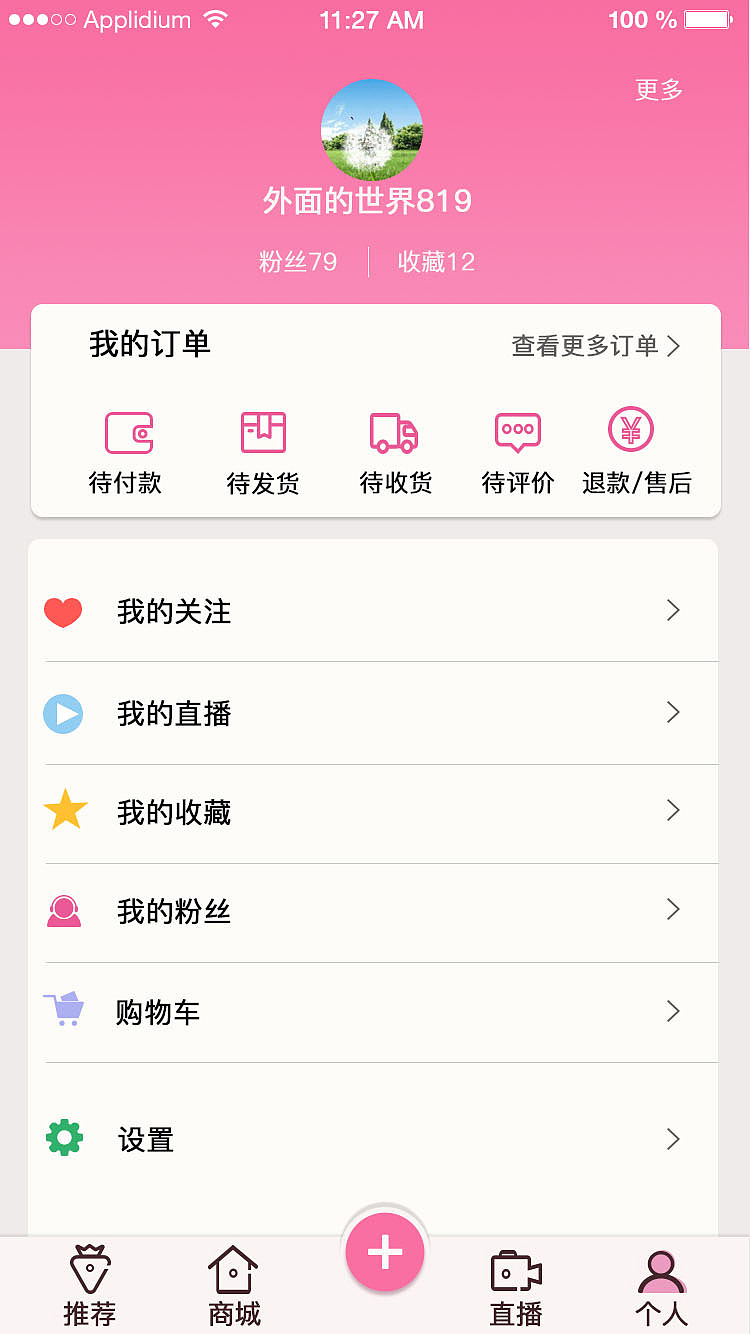Expand 我的收藏 via its chevron
Viewport: 750px width, 1334px height.
click(672, 812)
